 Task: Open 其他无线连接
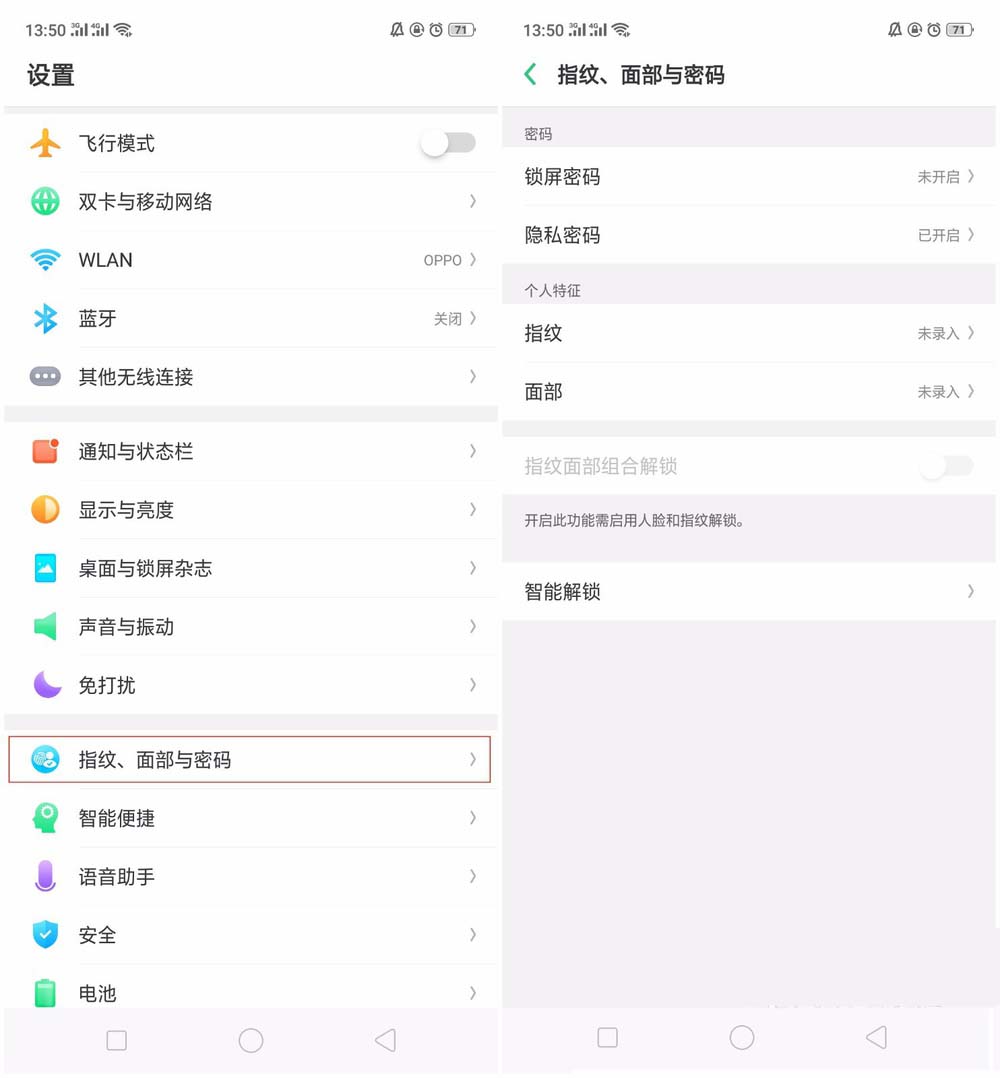tap(250, 377)
